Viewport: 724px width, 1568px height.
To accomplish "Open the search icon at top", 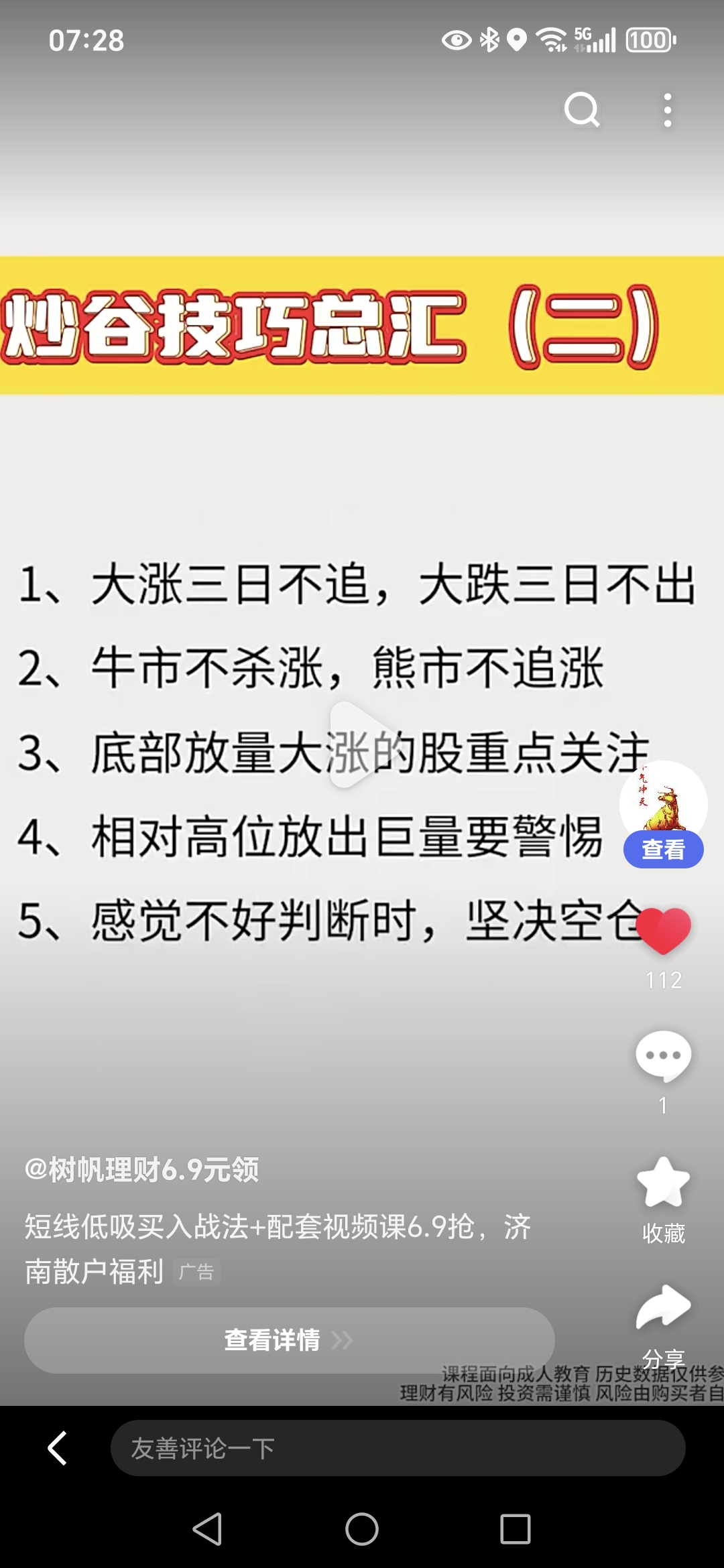I will [x=582, y=109].
